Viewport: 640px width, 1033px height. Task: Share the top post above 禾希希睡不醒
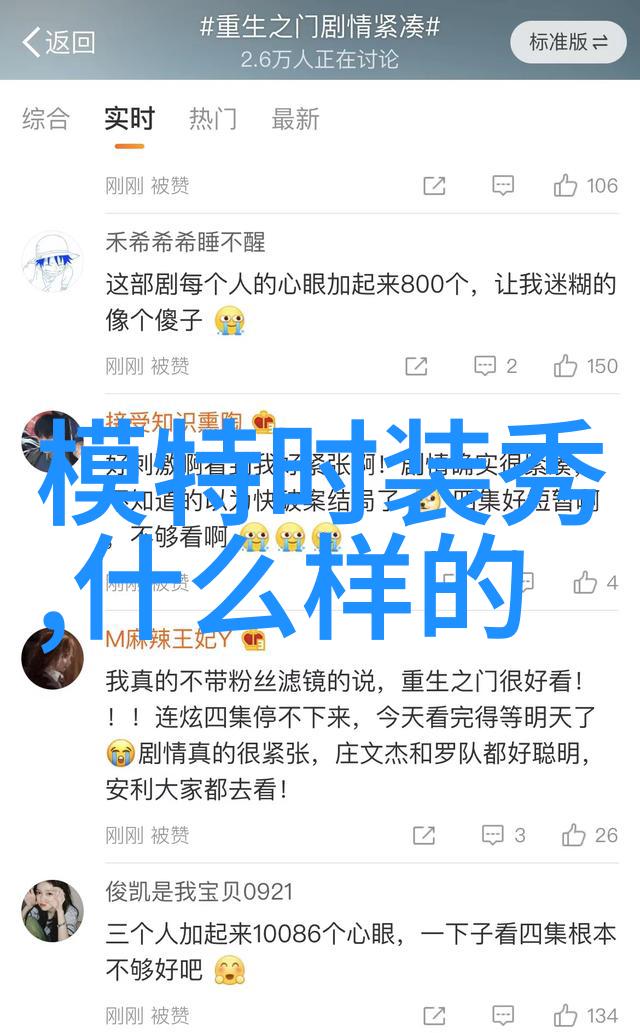click(433, 185)
